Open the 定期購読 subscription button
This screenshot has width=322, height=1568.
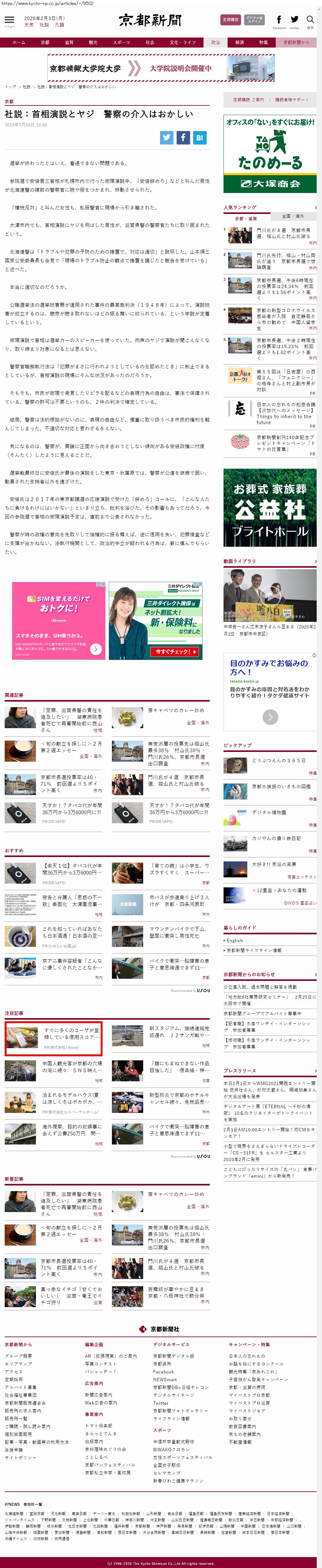[231, 19]
